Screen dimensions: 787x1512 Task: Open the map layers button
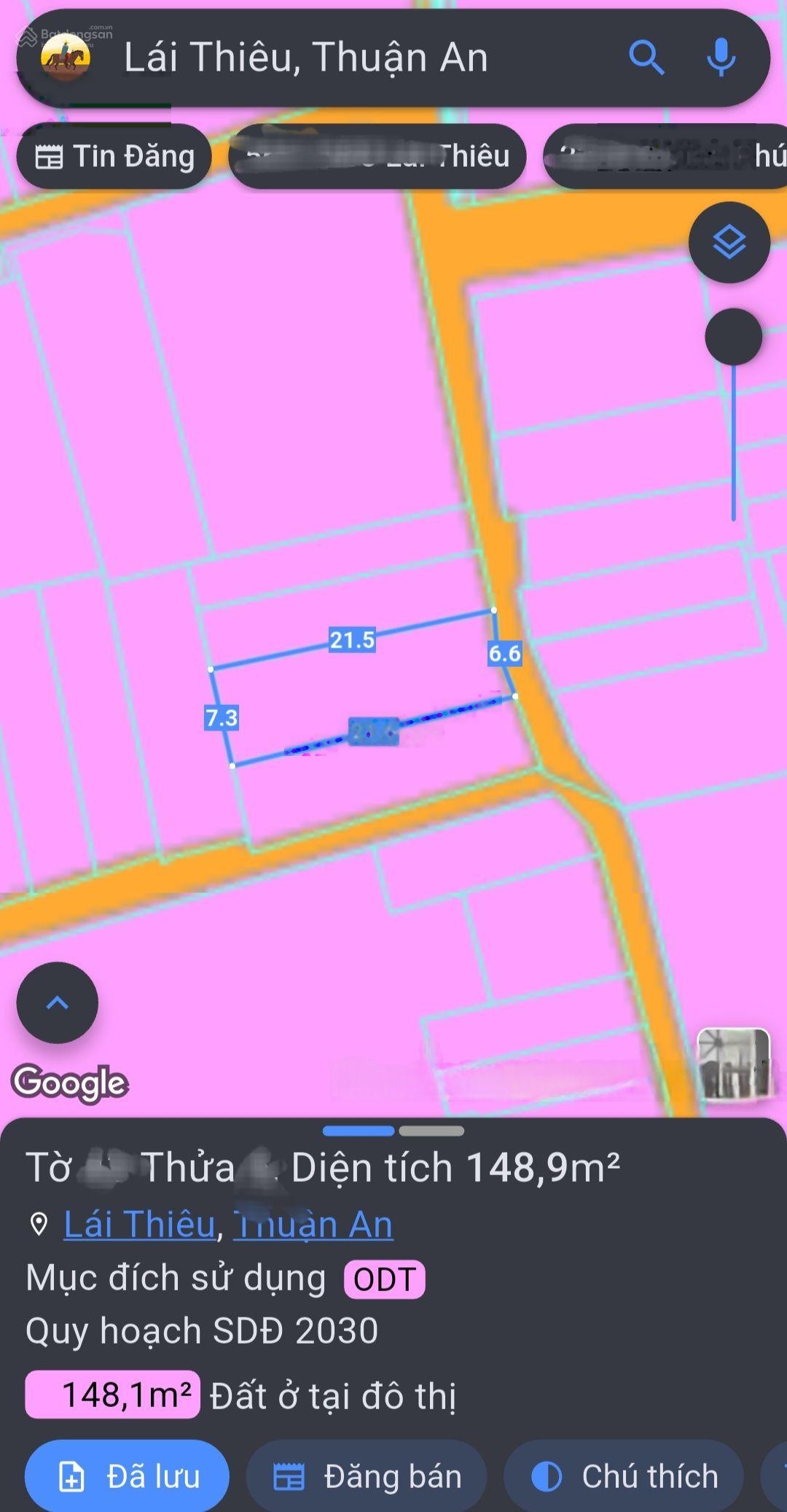(x=729, y=243)
